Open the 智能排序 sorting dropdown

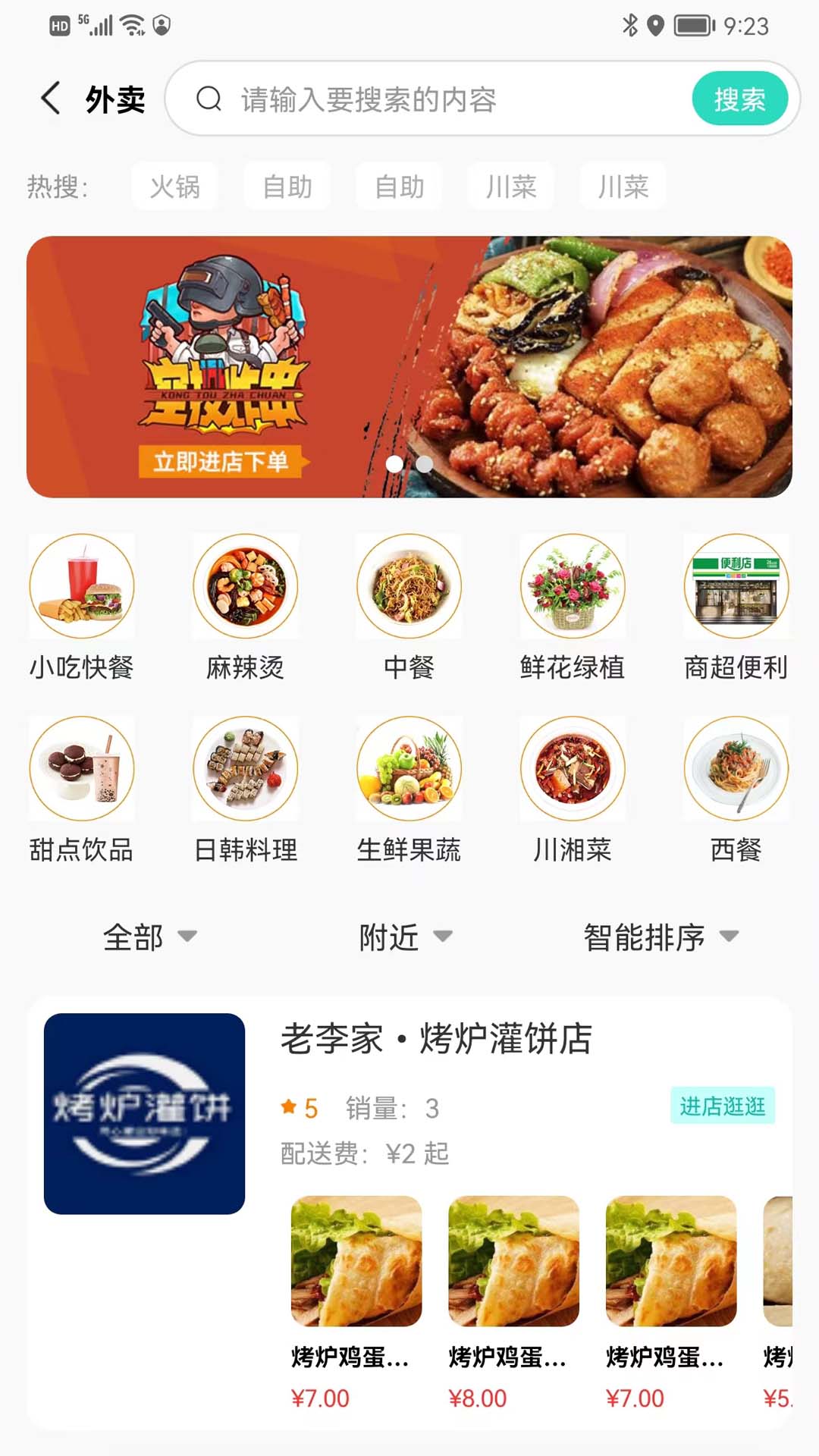point(661,937)
